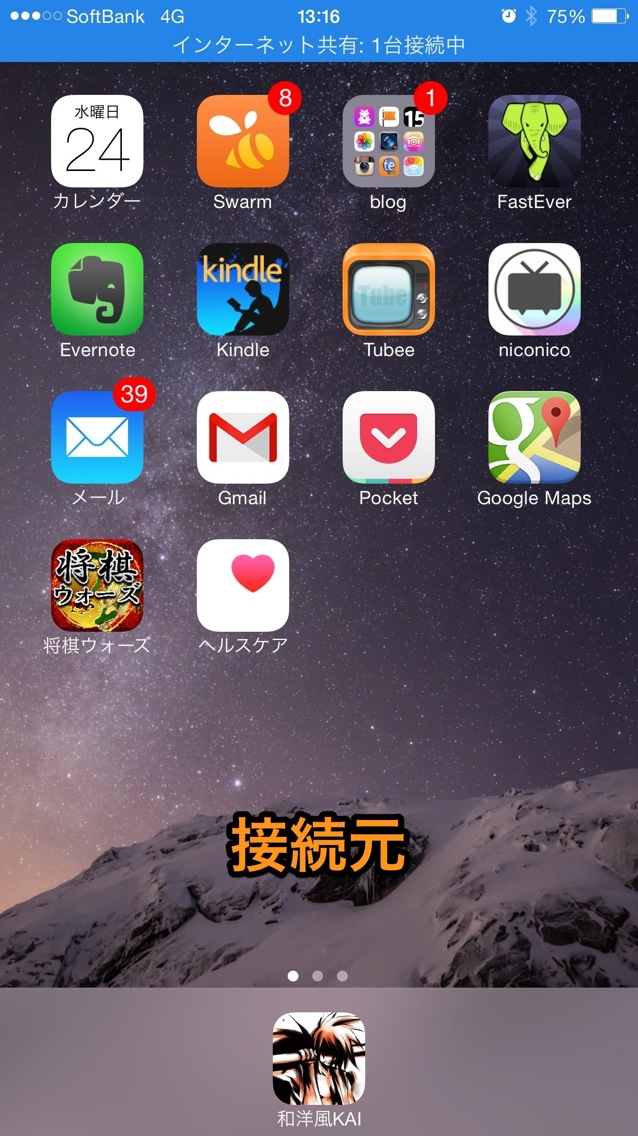Tap the home screen page indicator dots

[x=317, y=976]
